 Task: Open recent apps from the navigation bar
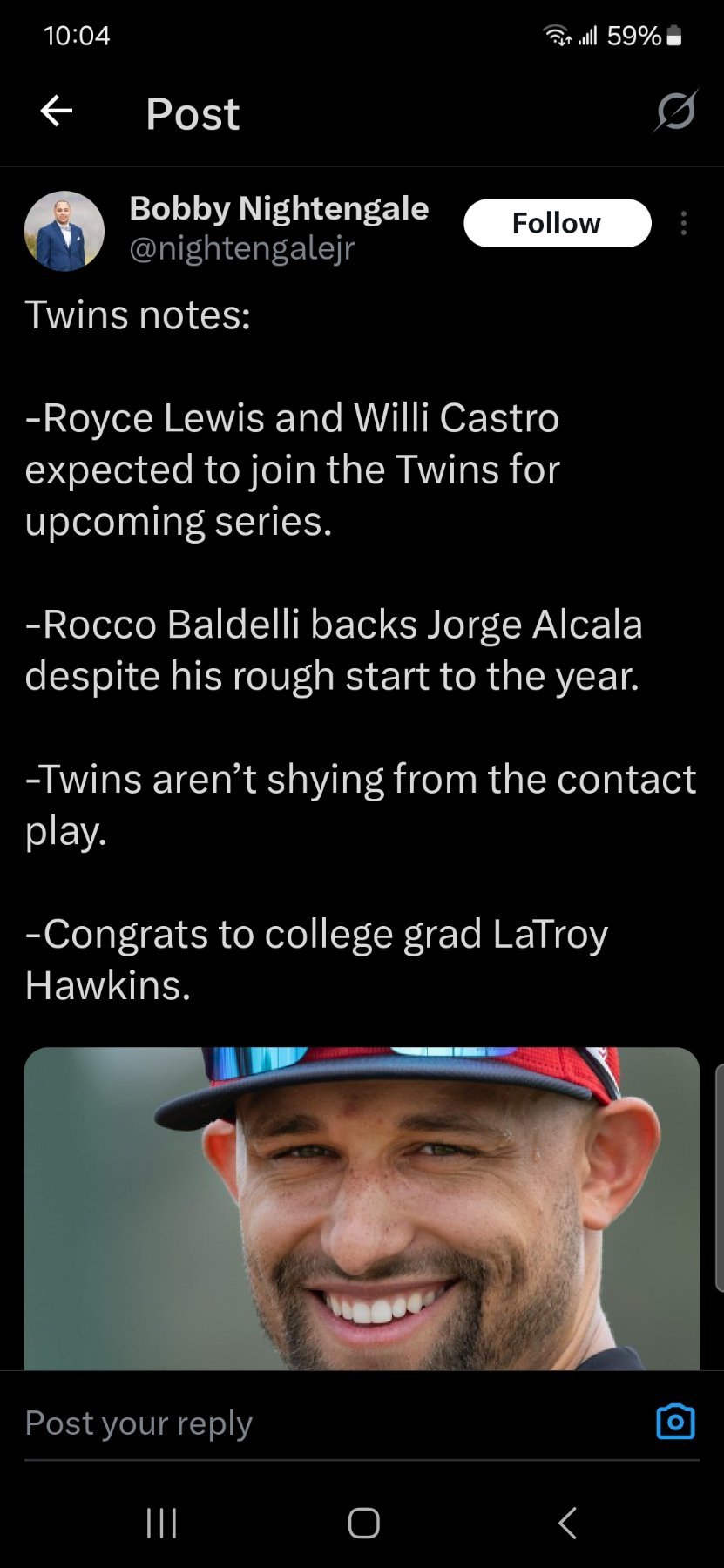click(x=162, y=1523)
